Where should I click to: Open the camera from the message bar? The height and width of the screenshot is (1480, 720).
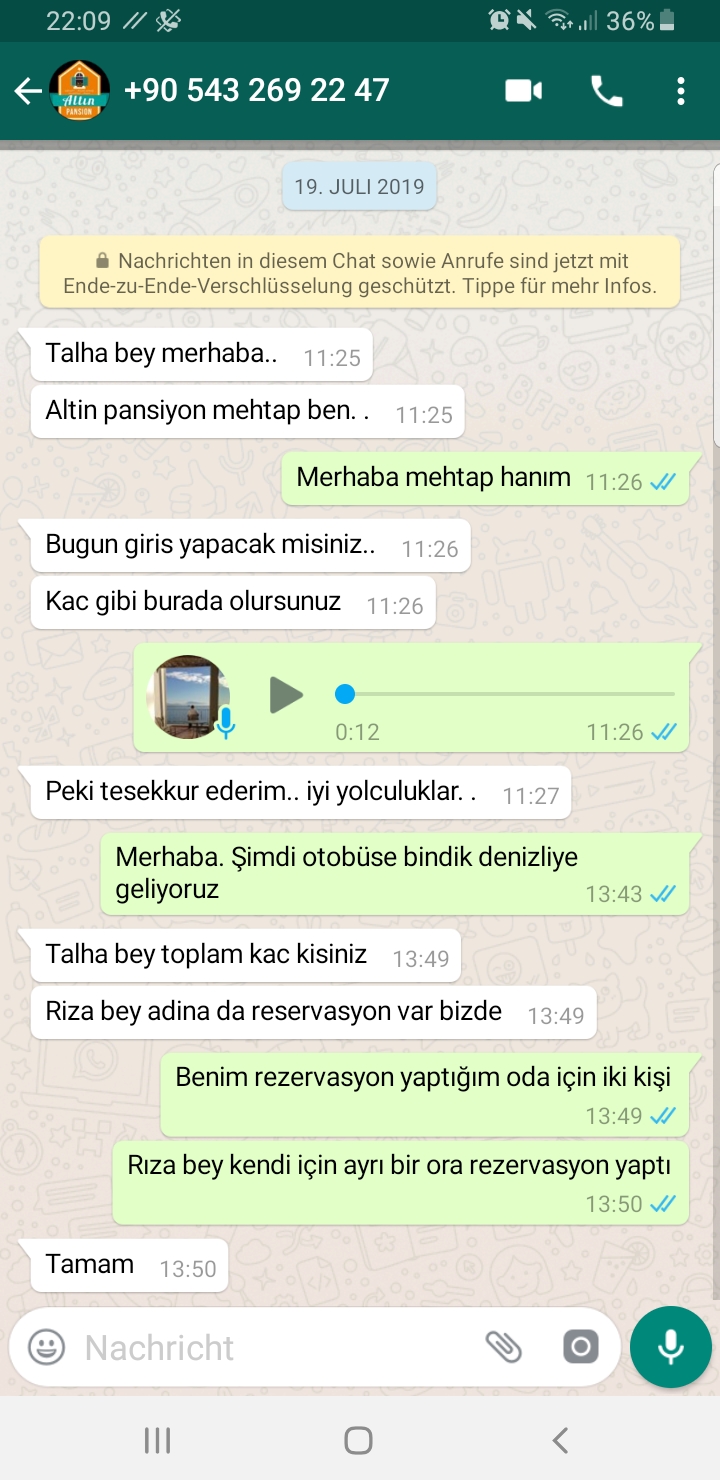pos(580,1347)
